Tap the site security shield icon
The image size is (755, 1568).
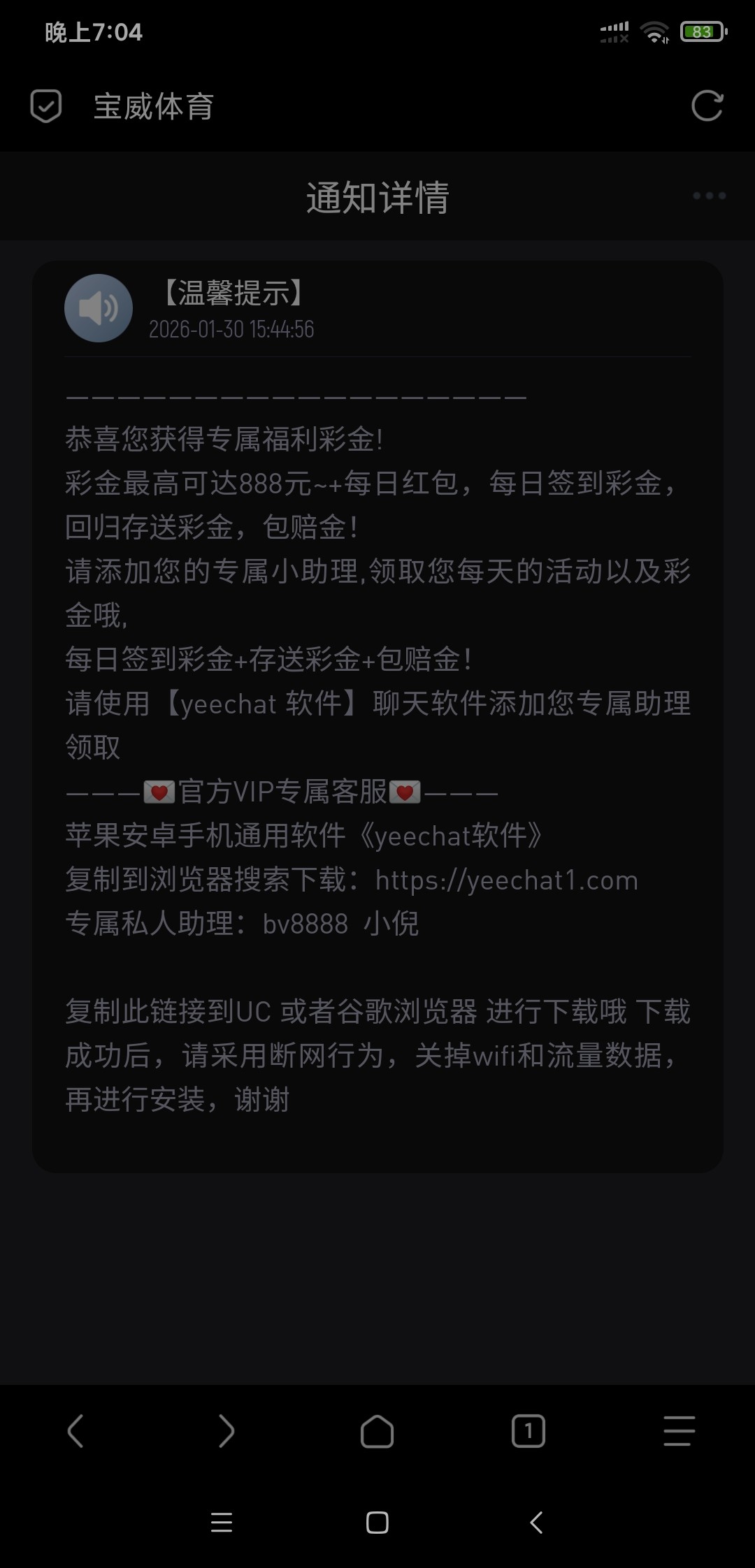click(x=46, y=106)
